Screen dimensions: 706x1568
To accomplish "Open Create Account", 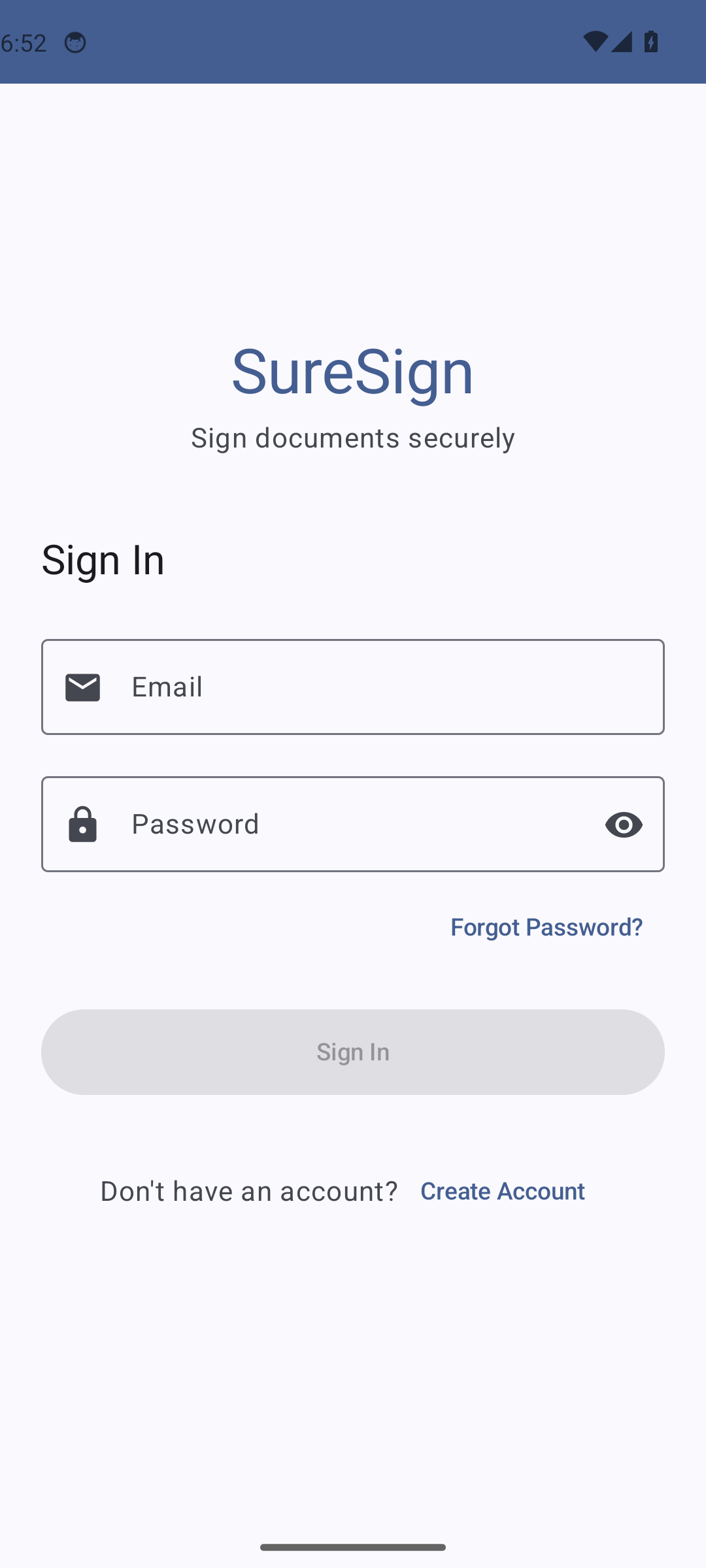I will click(502, 1190).
